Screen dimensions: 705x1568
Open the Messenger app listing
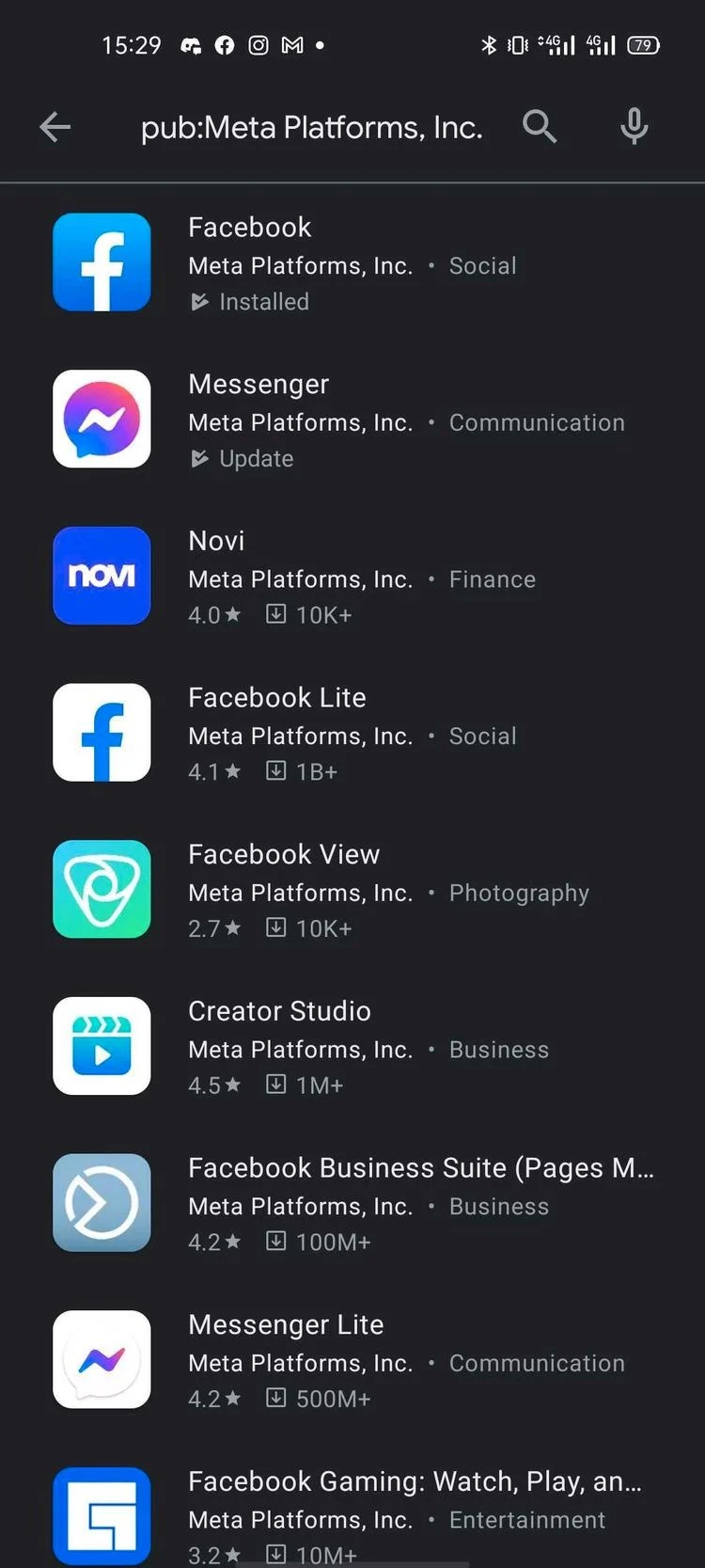[x=352, y=420]
